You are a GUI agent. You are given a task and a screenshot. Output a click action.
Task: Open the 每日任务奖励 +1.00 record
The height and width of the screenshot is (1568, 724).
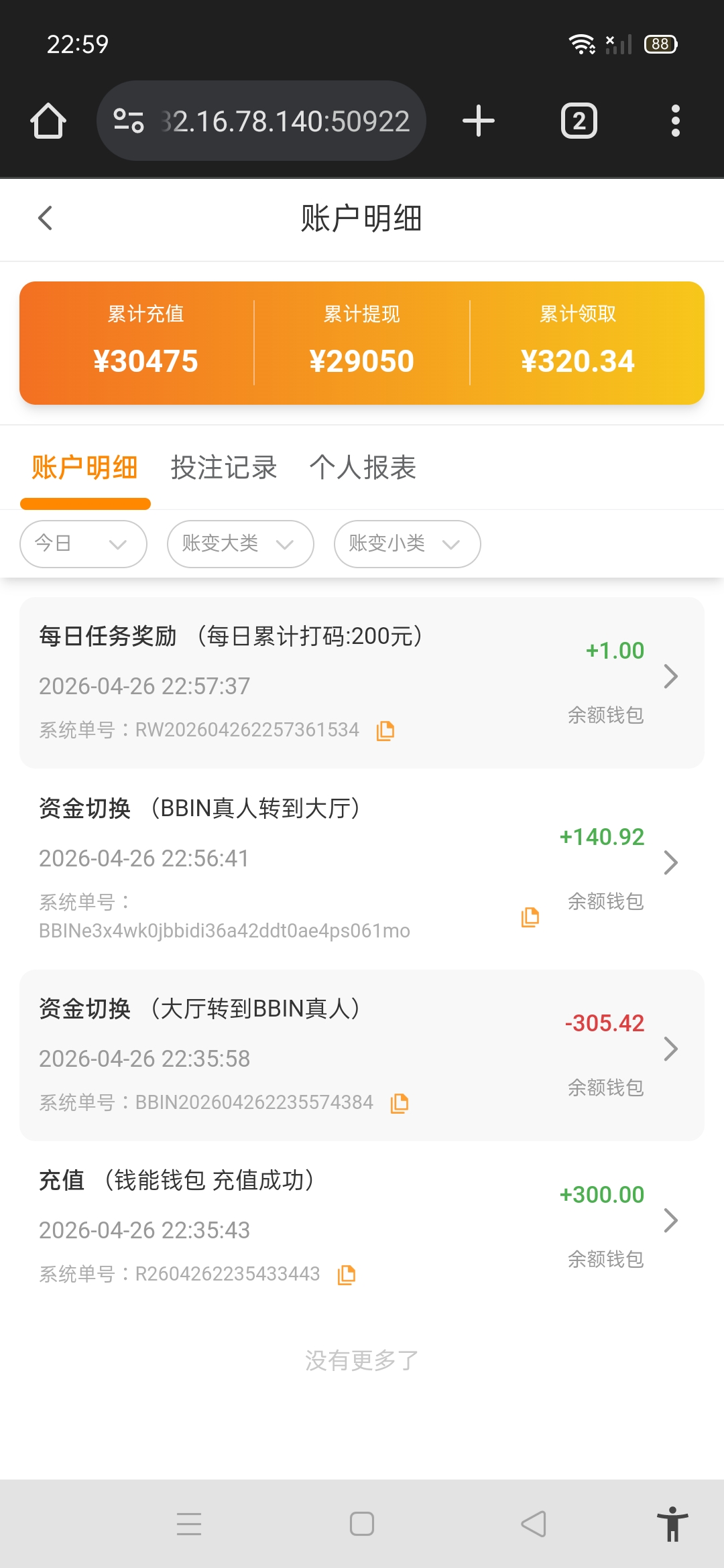(x=670, y=676)
